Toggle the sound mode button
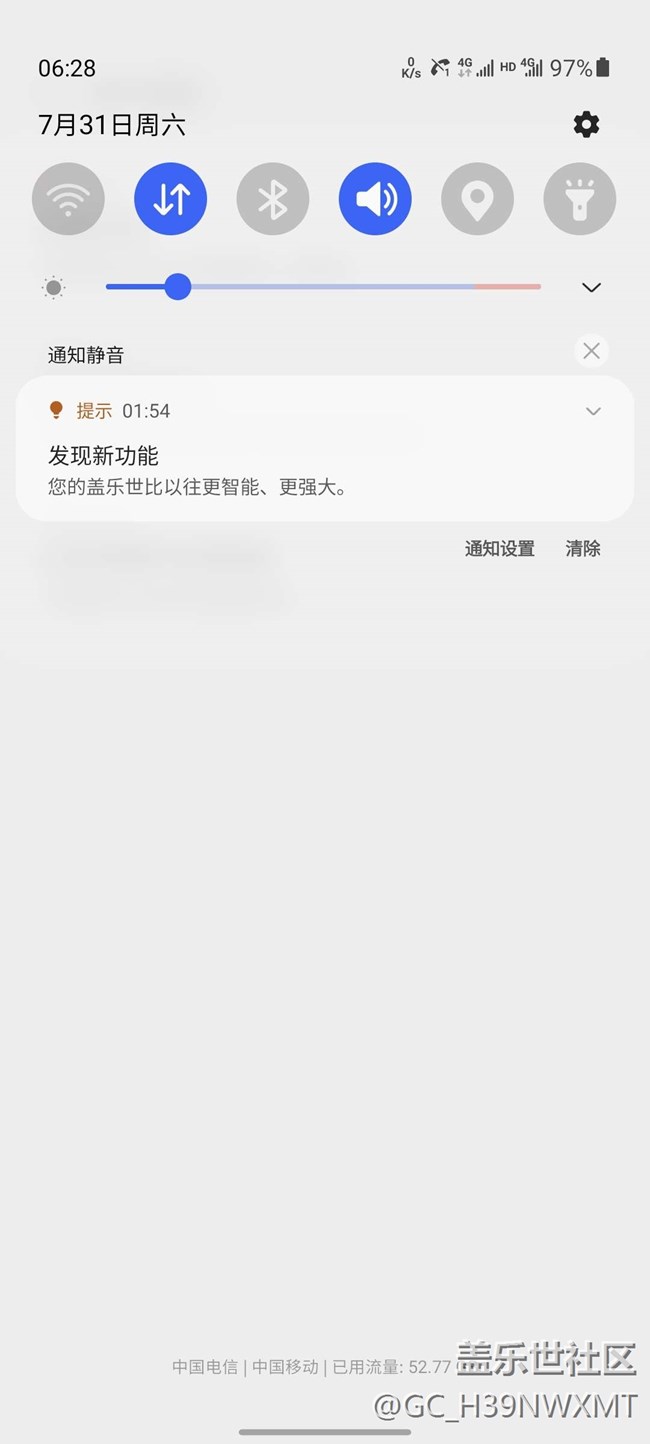 click(375, 199)
